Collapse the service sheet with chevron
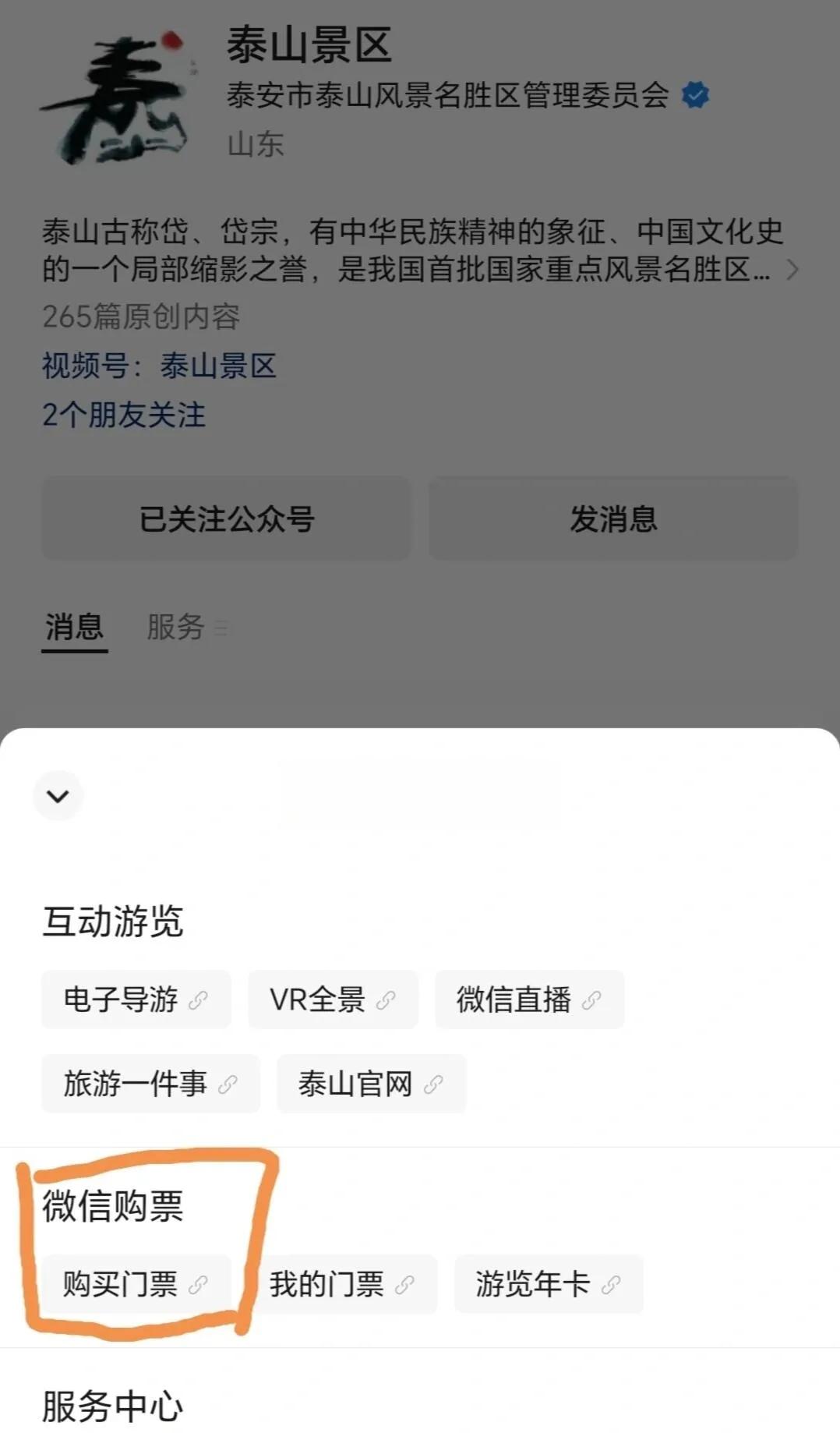The height and width of the screenshot is (1433, 840). 58,796
